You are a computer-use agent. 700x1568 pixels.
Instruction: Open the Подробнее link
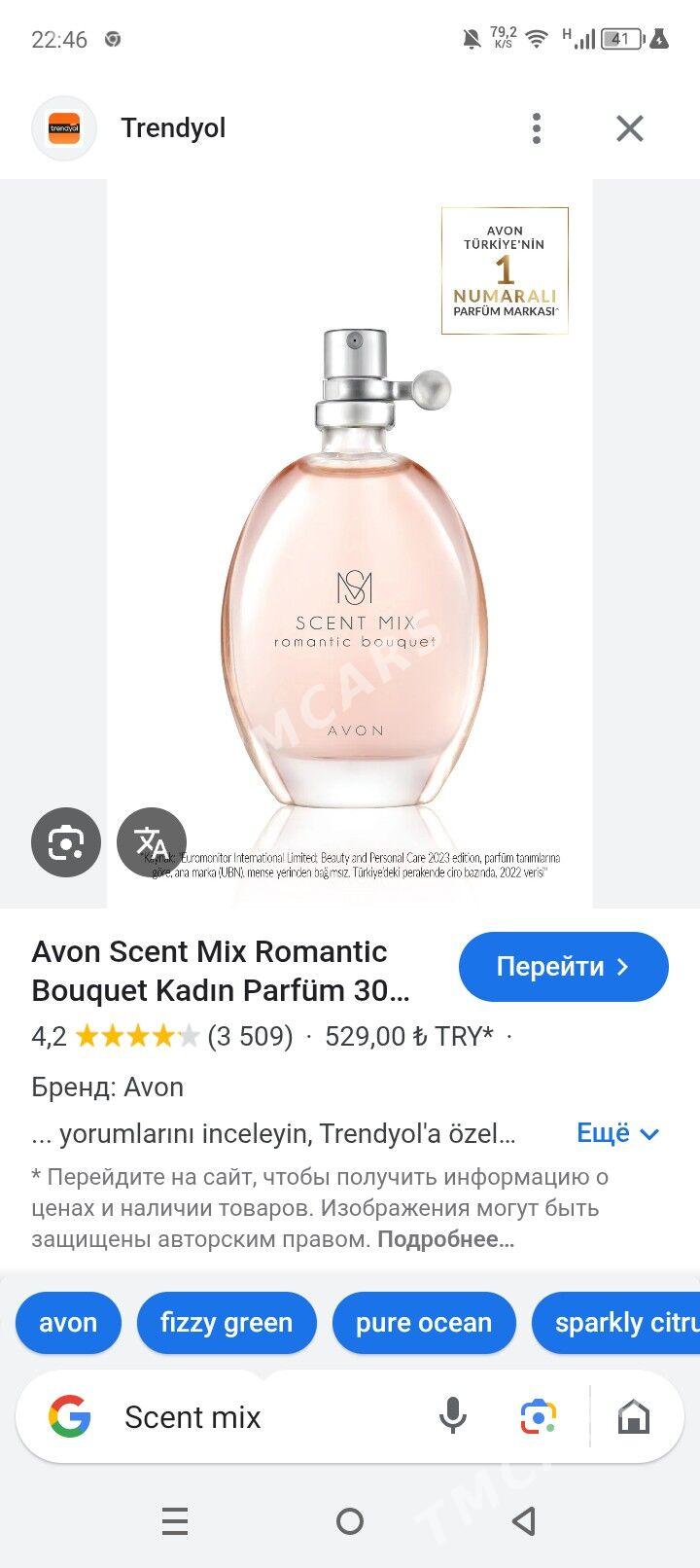tap(445, 1239)
